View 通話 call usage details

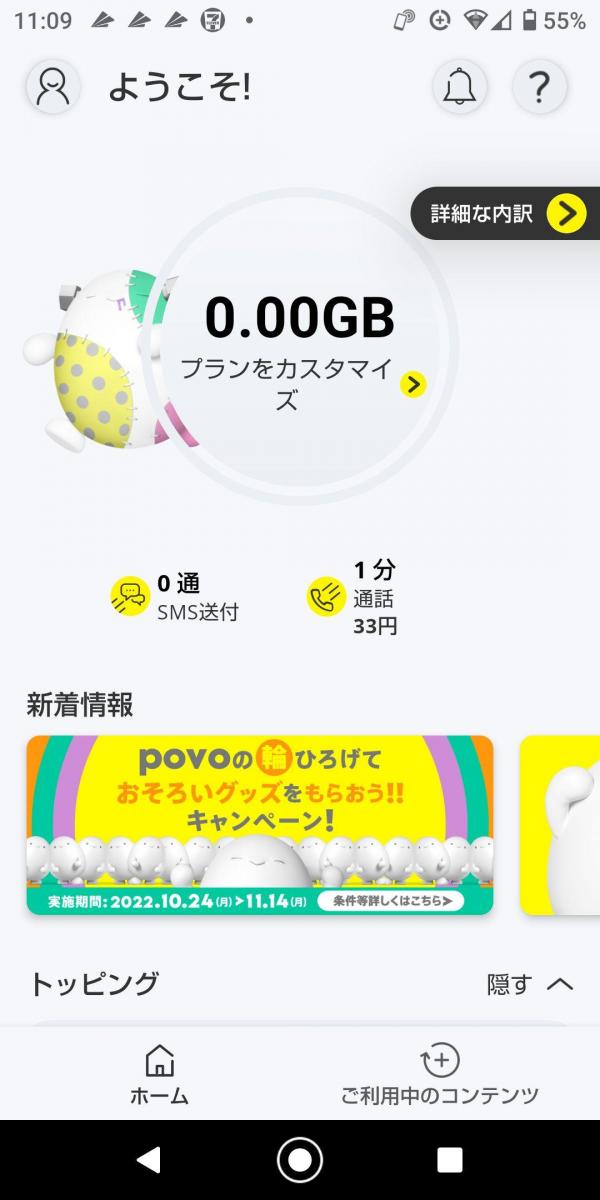(352, 598)
